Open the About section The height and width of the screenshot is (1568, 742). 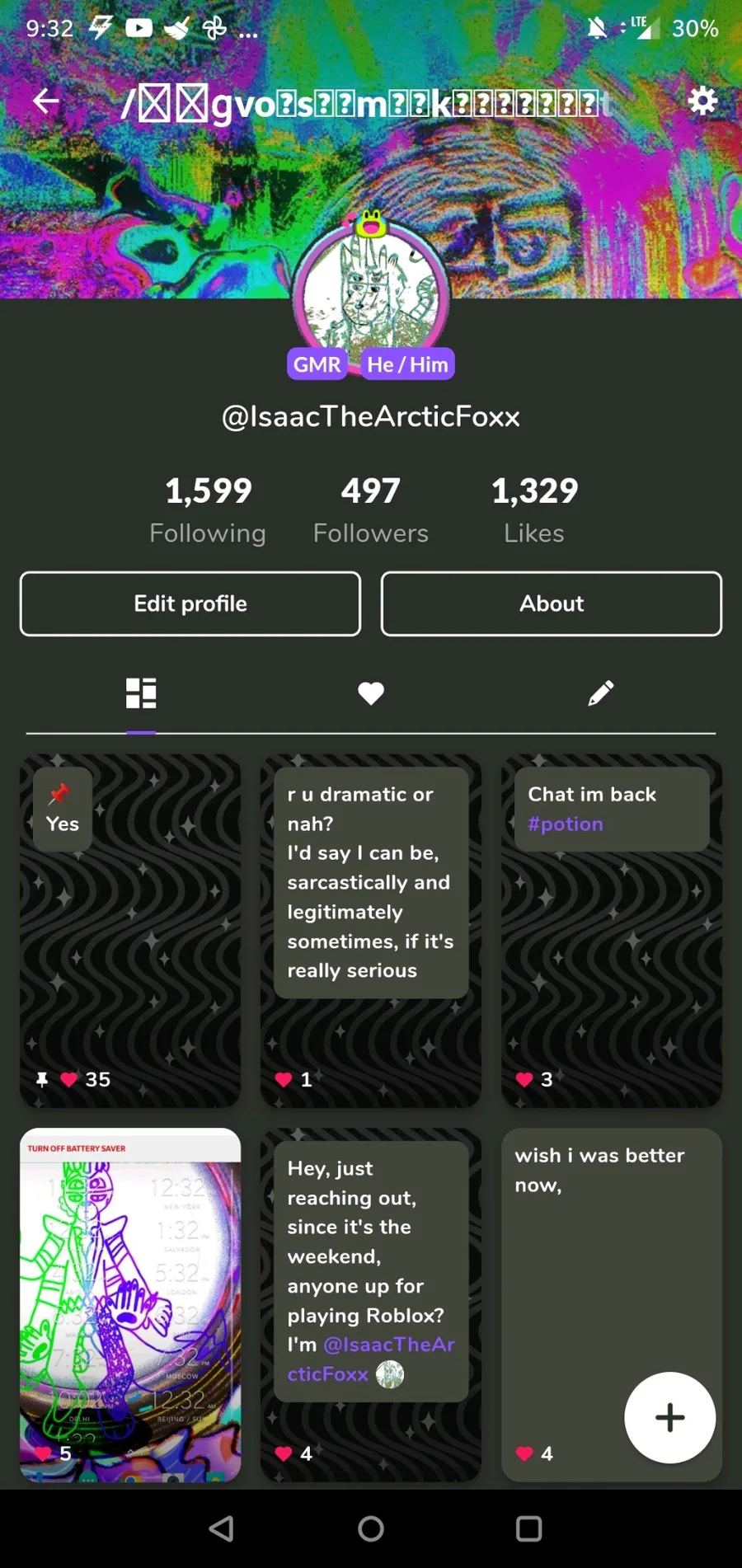pyautogui.click(x=551, y=603)
